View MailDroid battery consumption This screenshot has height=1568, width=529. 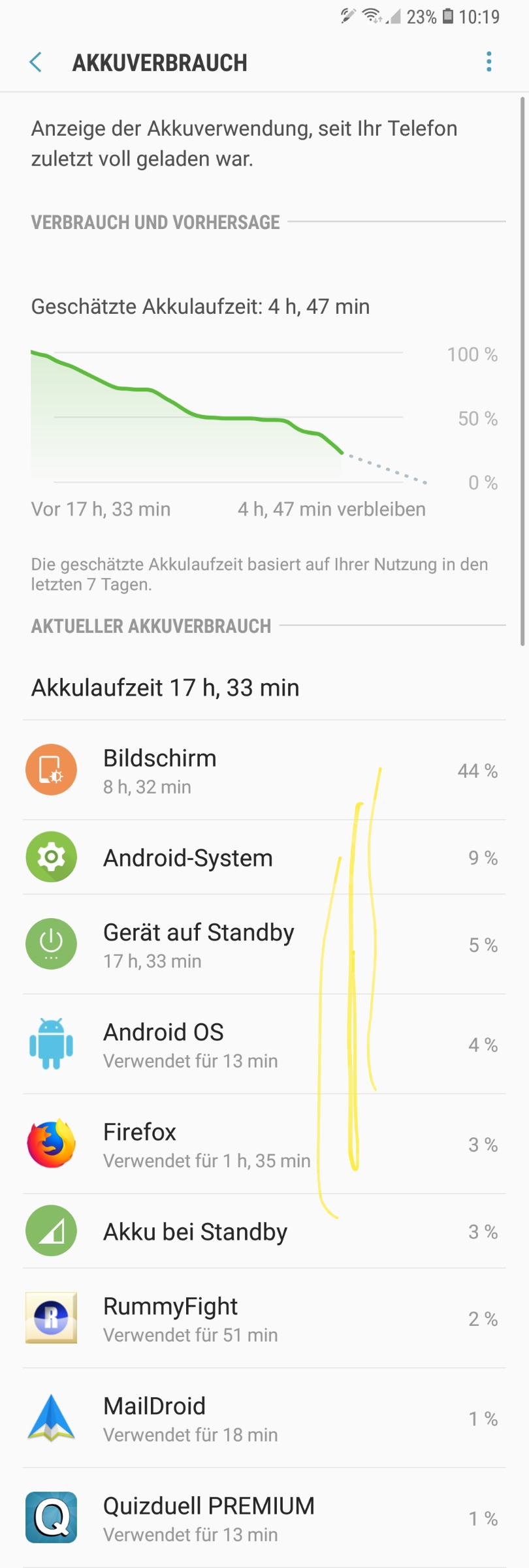coord(261,1419)
